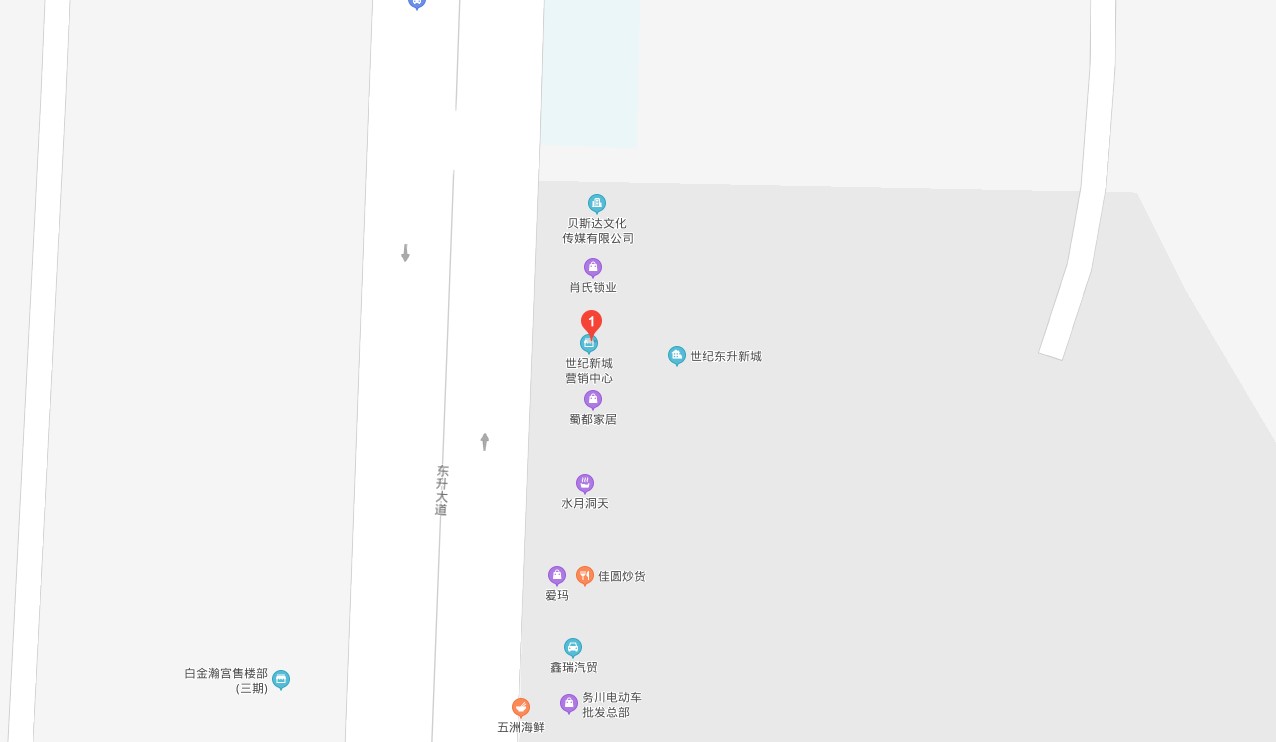This screenshot has width=1276, height=742.
Task: Select 白金瀚宫售楼部(三期) on the map
Action: (281, 680)
